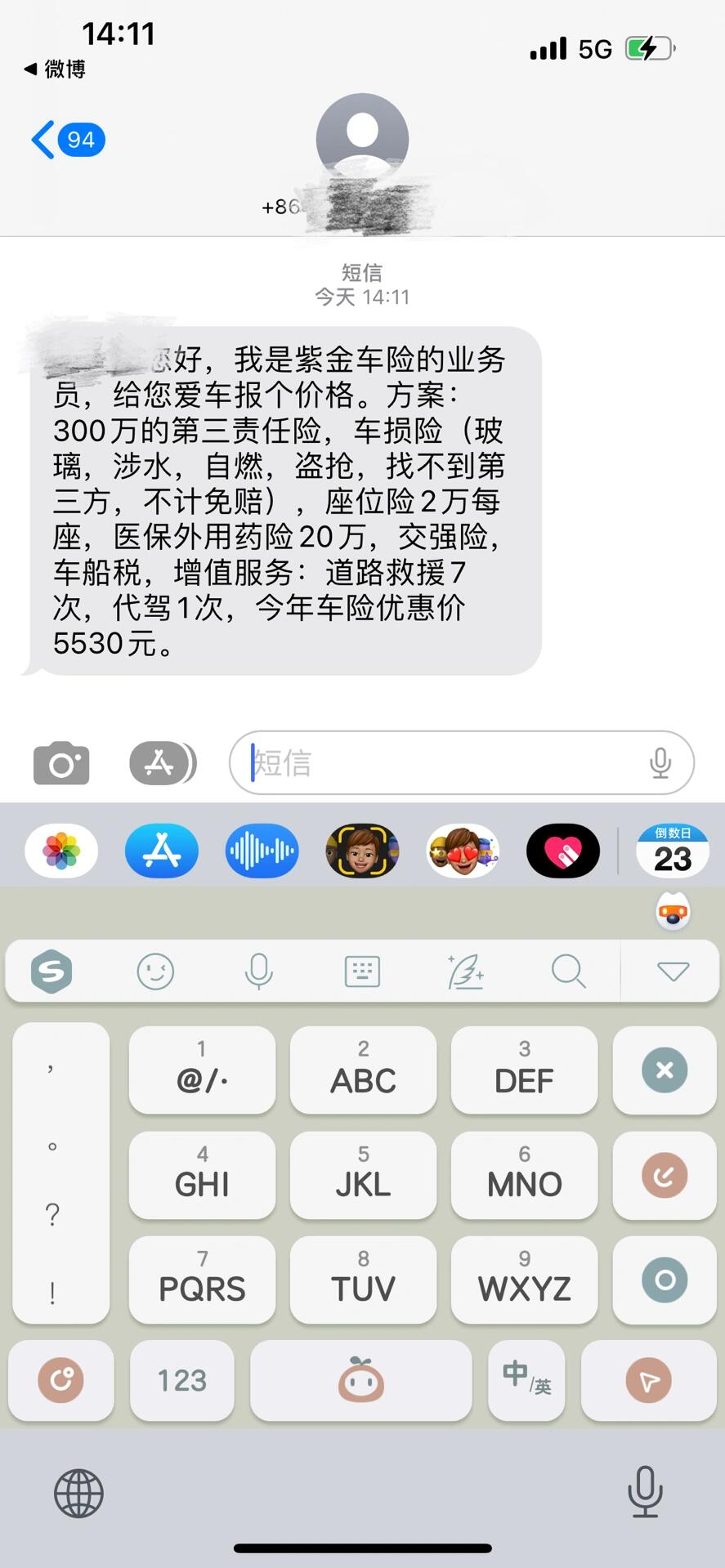The height and width of the screenshot is (1568, 725).
Task: Select the handwriting pen icon on keyboard toolbar
Action: click(466, 972)
